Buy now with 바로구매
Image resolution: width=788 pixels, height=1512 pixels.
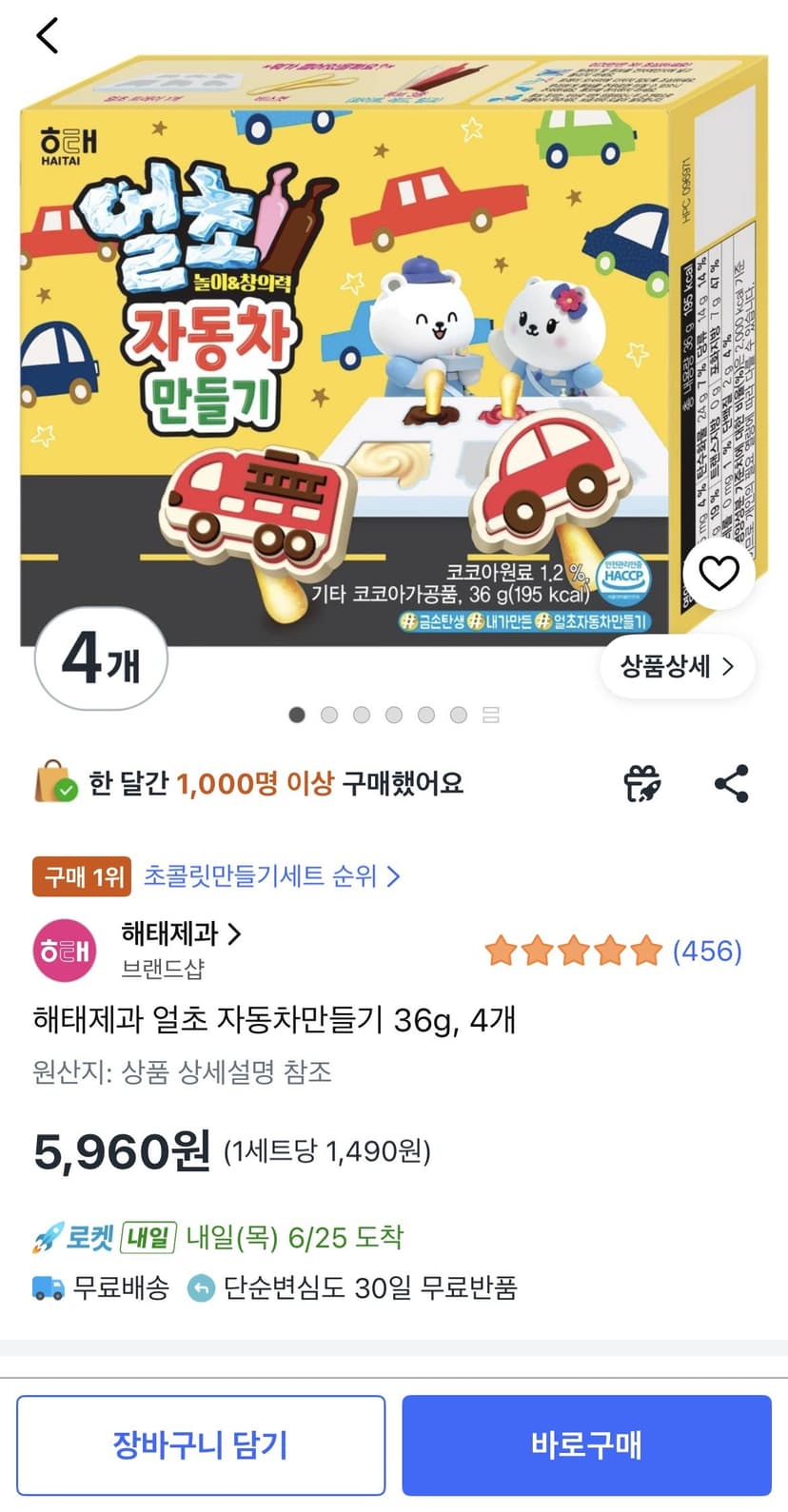(586, 1444)
